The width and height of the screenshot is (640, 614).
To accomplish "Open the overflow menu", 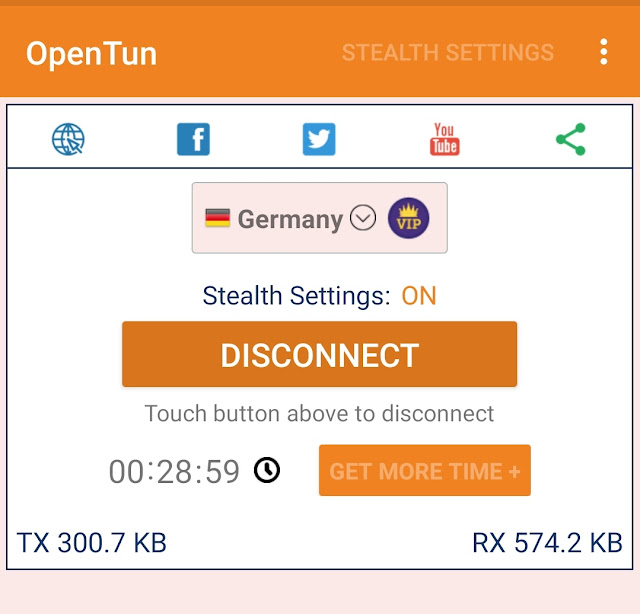I will (x=603, y=52).
